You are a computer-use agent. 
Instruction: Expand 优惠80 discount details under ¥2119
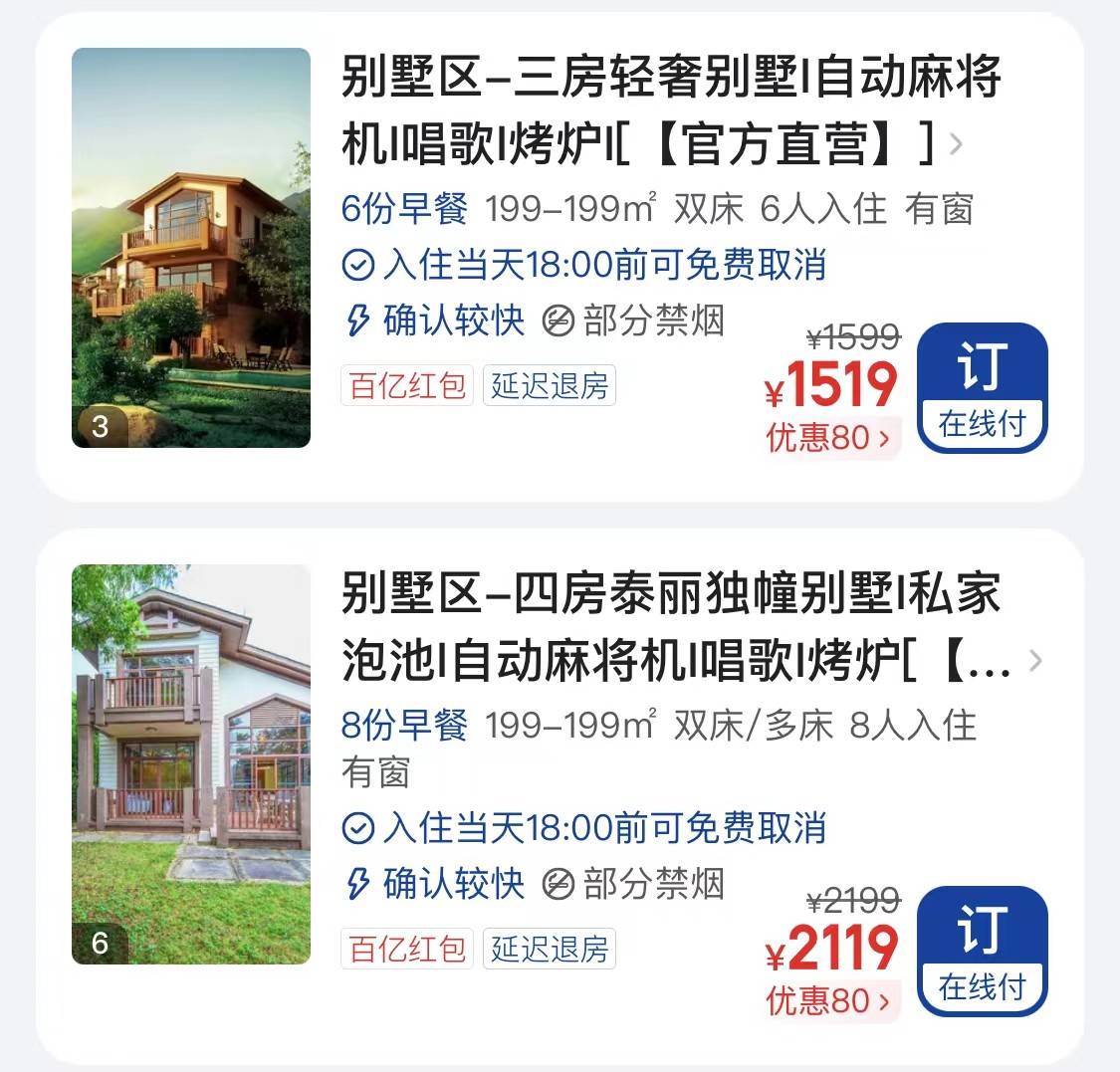coord(828,1000)
